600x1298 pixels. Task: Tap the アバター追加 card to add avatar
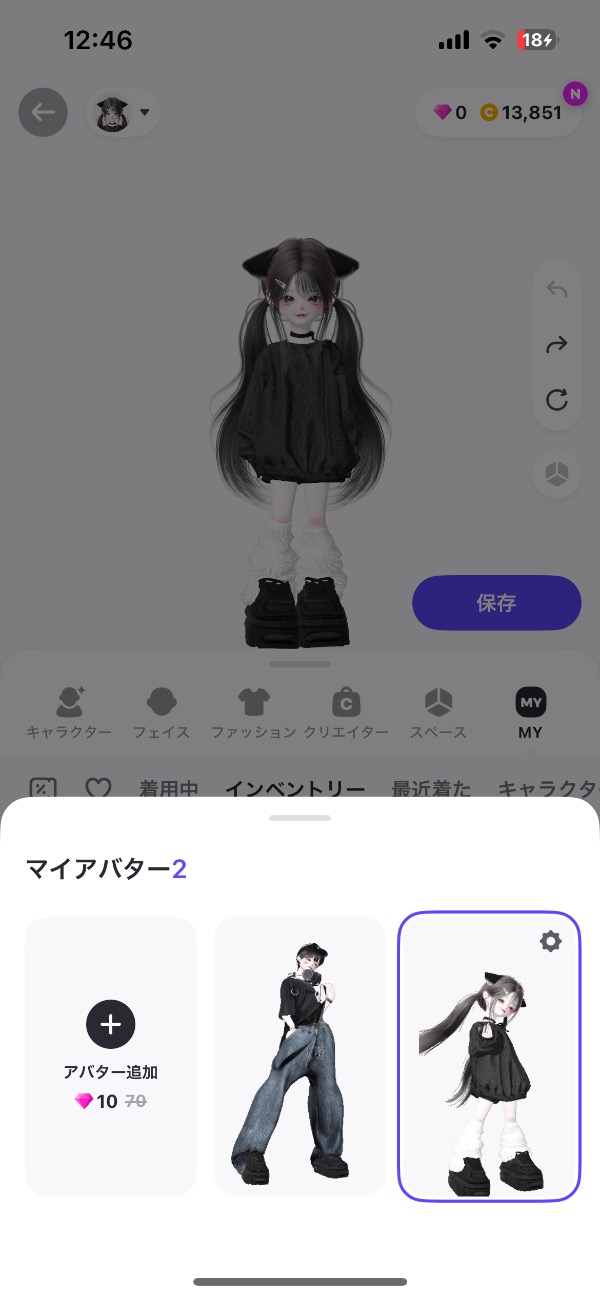(110, 1055)
